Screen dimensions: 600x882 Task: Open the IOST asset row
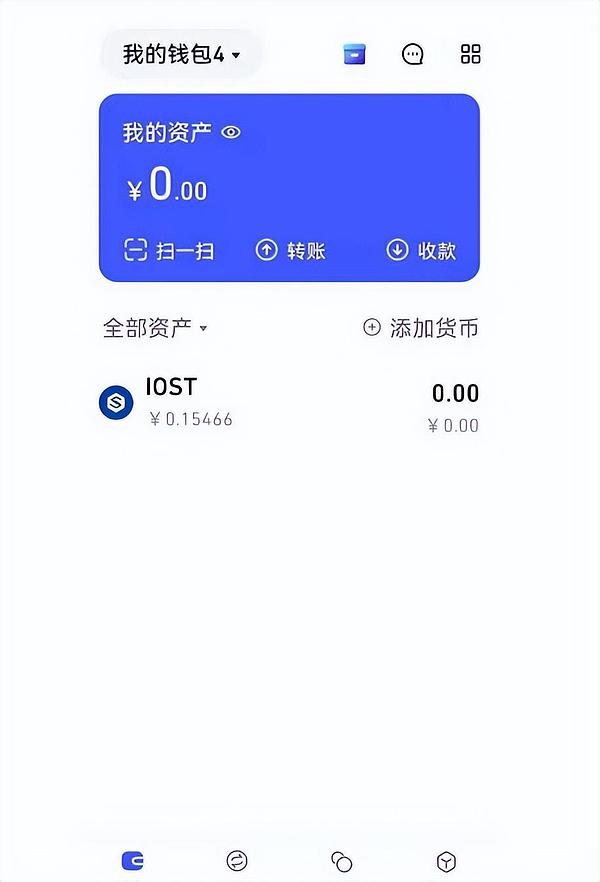tap(289, 404)
